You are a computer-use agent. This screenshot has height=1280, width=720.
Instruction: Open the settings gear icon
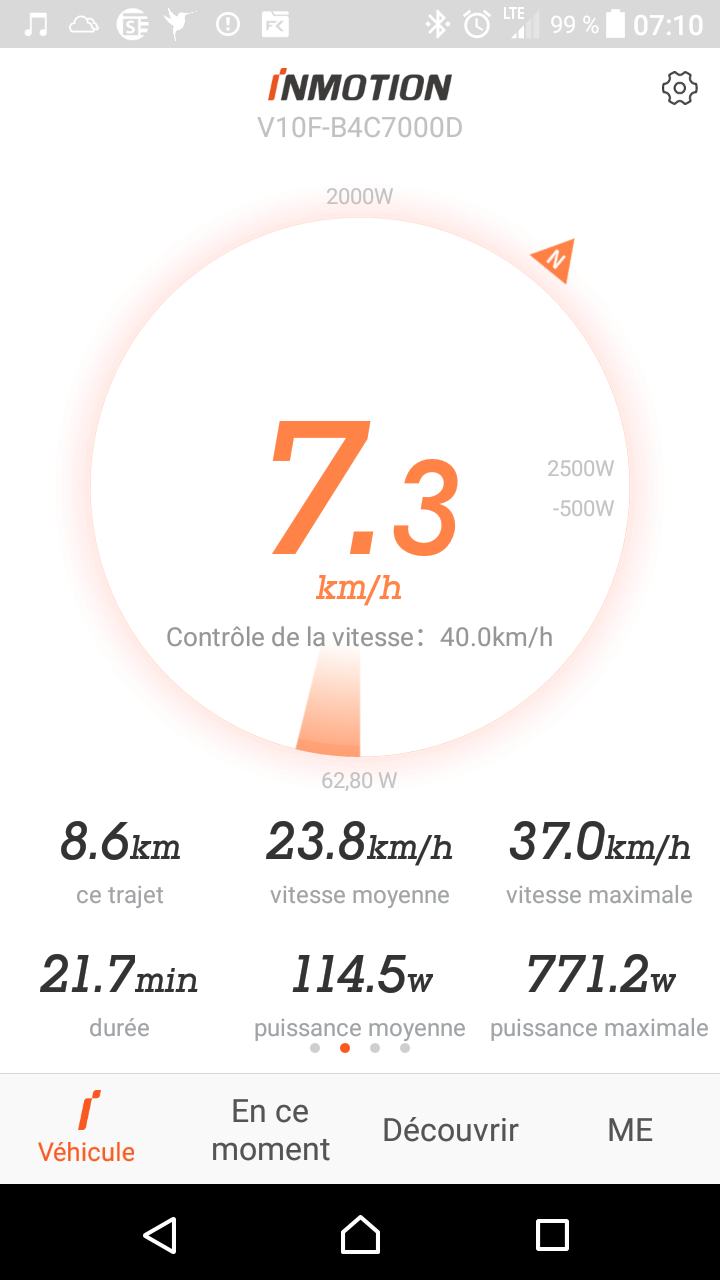(x=679, y=88)
